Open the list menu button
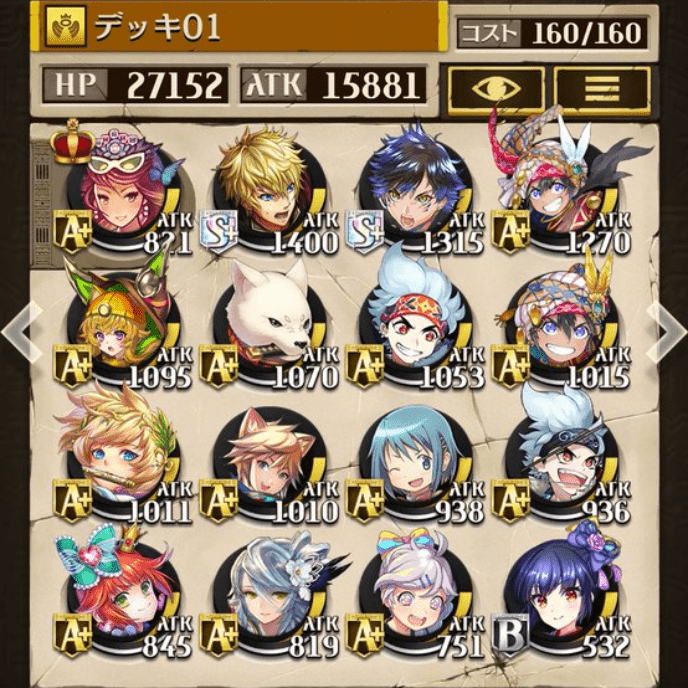Image resolution: width=688 pixels, height=688 pixels. 602,89
